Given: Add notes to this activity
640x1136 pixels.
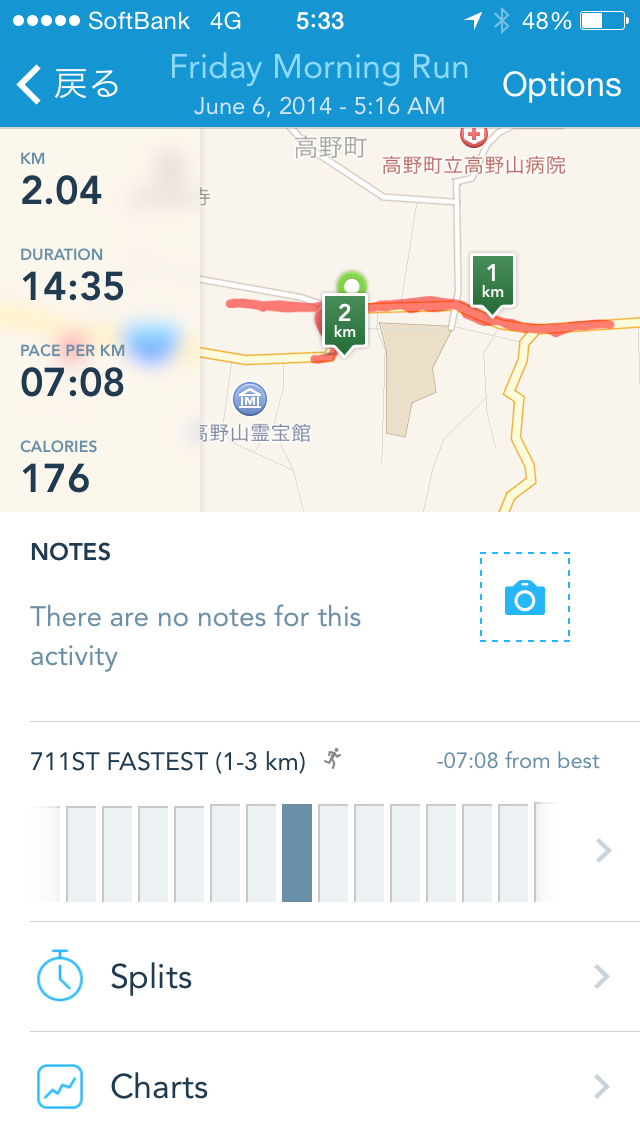Looking at the screenshot, I should [196, 636].
